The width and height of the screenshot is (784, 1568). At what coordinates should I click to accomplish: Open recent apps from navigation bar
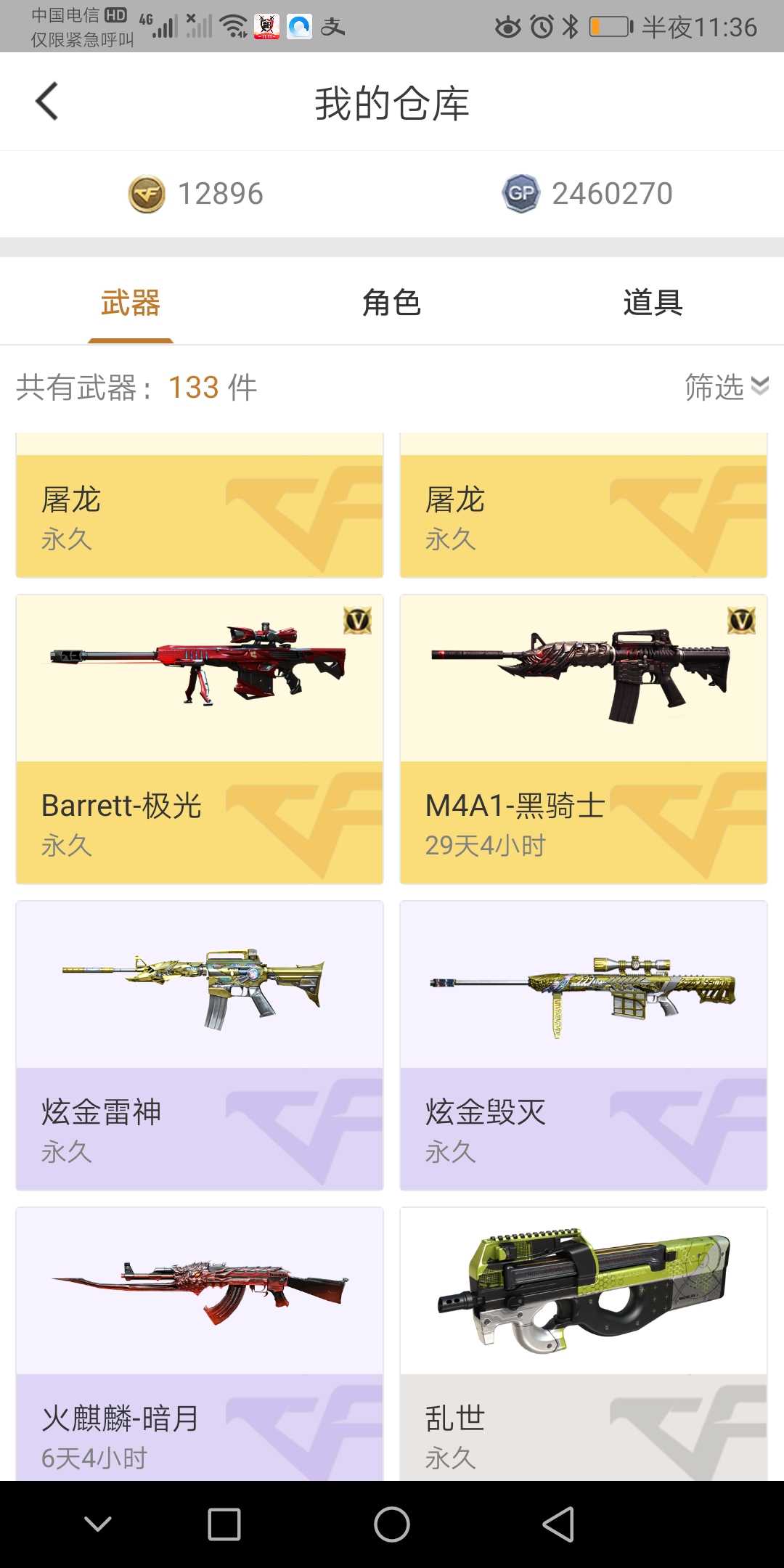[x=224, y=1524]
